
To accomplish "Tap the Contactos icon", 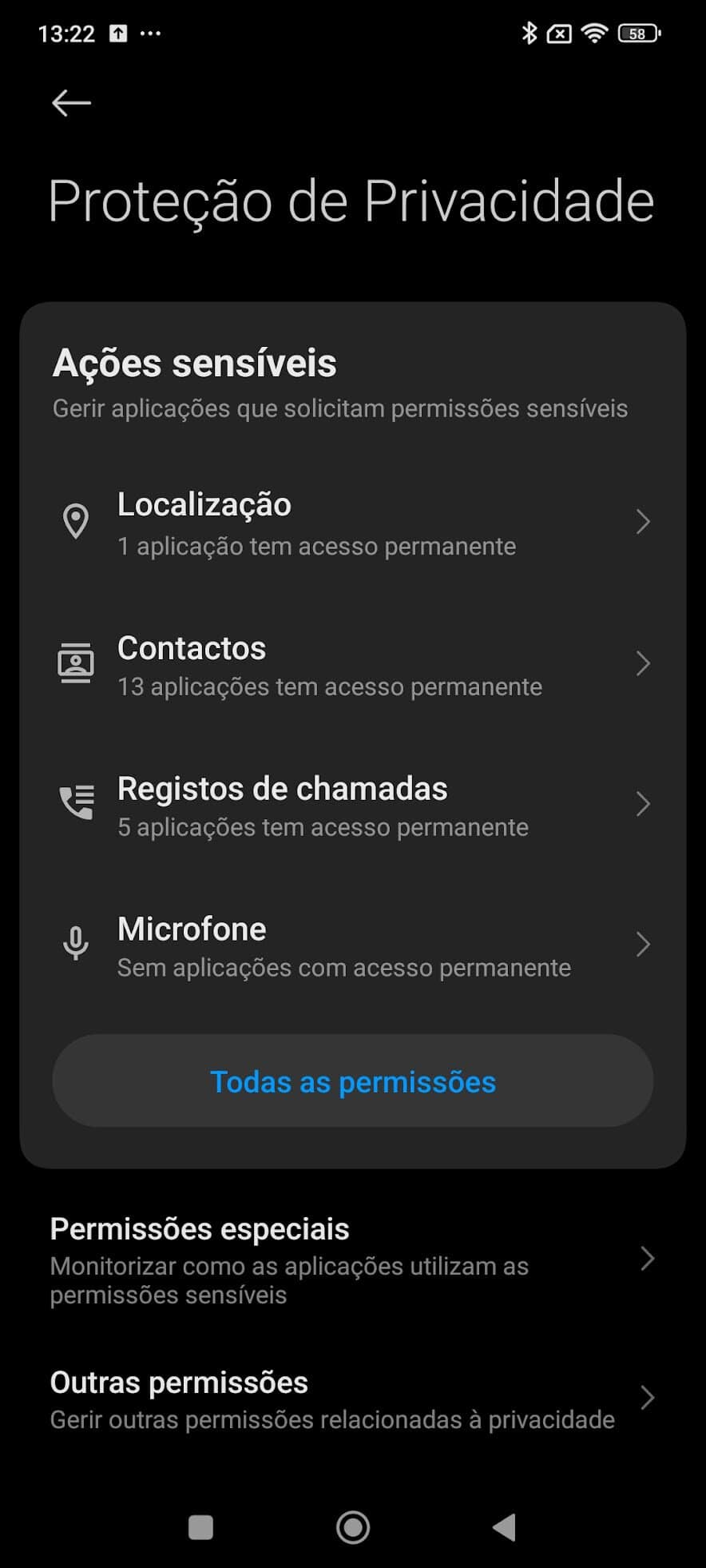I will click(75, 663).
